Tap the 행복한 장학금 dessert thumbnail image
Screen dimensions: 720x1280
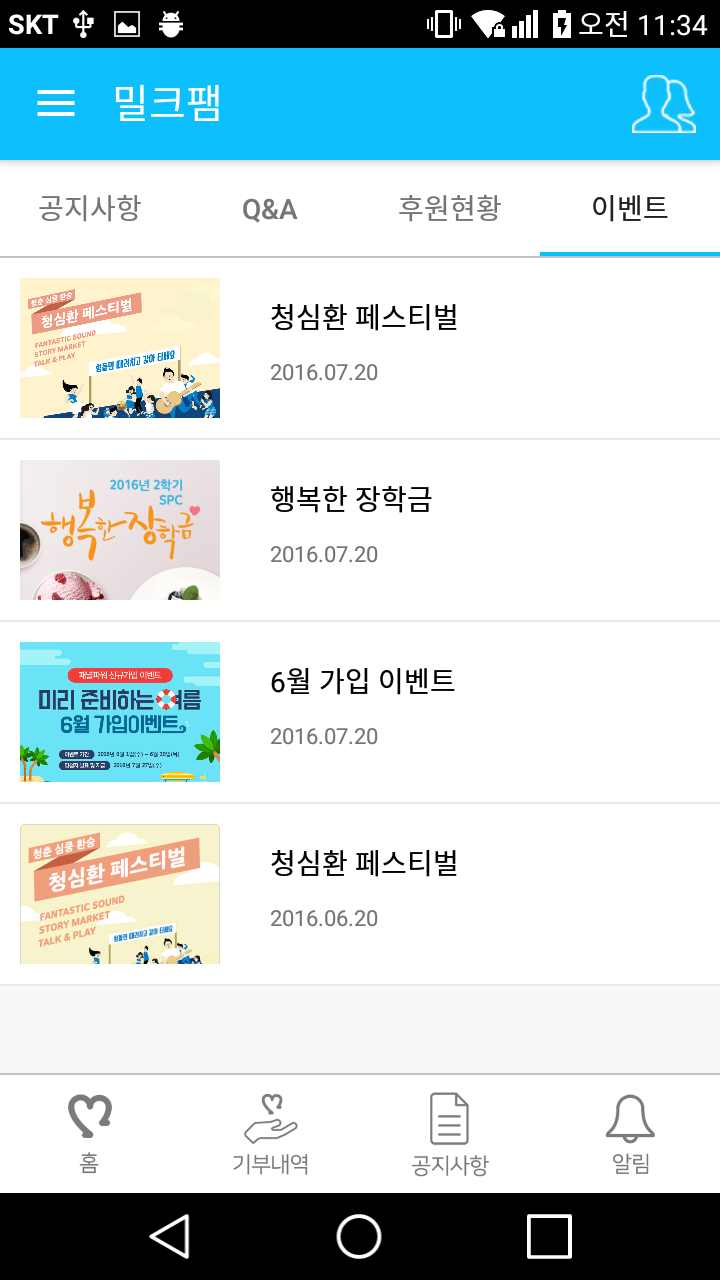(119, 530)
